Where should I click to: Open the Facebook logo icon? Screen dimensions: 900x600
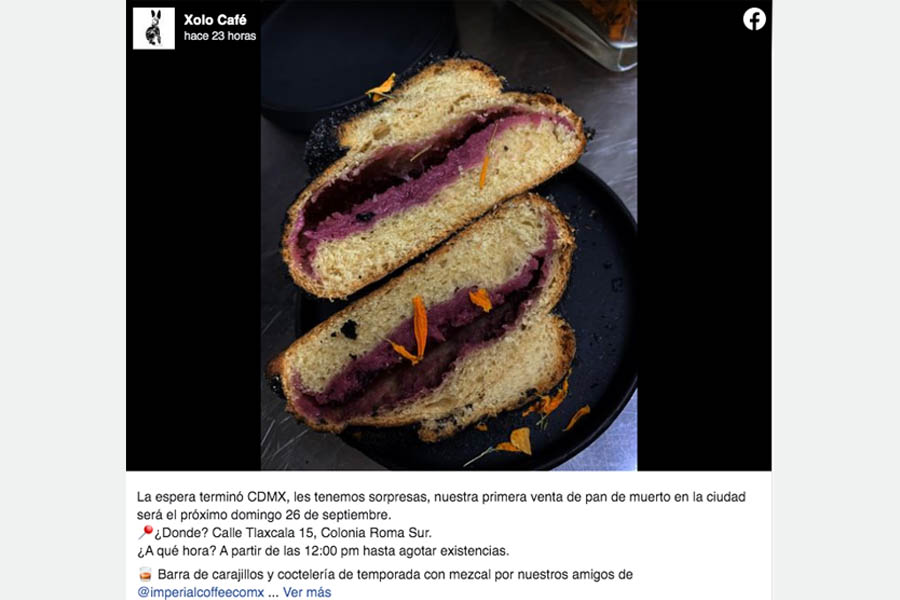pos(754,19)
